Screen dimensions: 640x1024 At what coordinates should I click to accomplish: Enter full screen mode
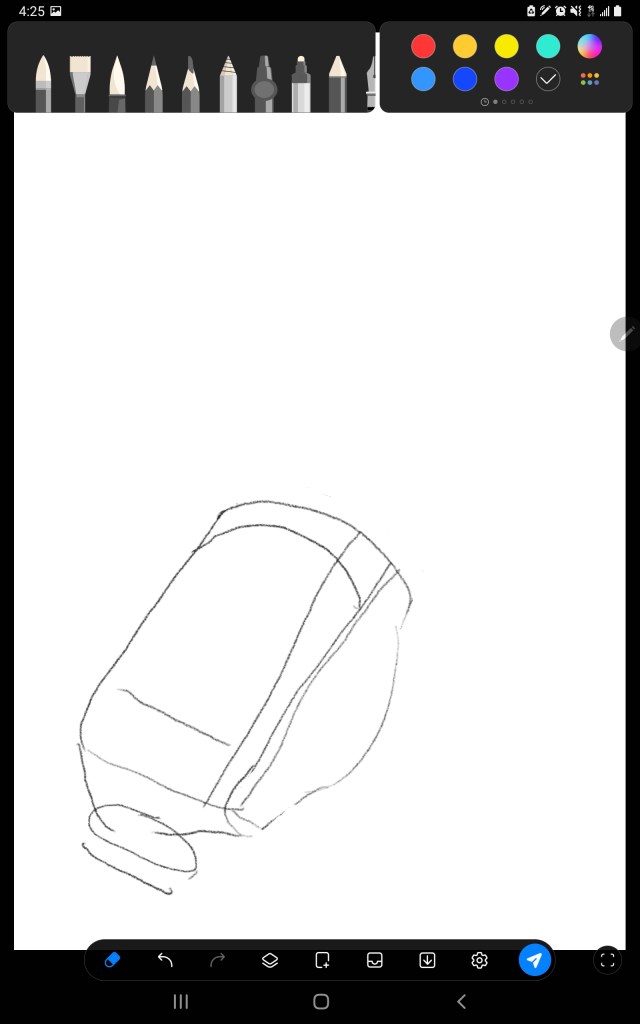(x=607, y=960)
